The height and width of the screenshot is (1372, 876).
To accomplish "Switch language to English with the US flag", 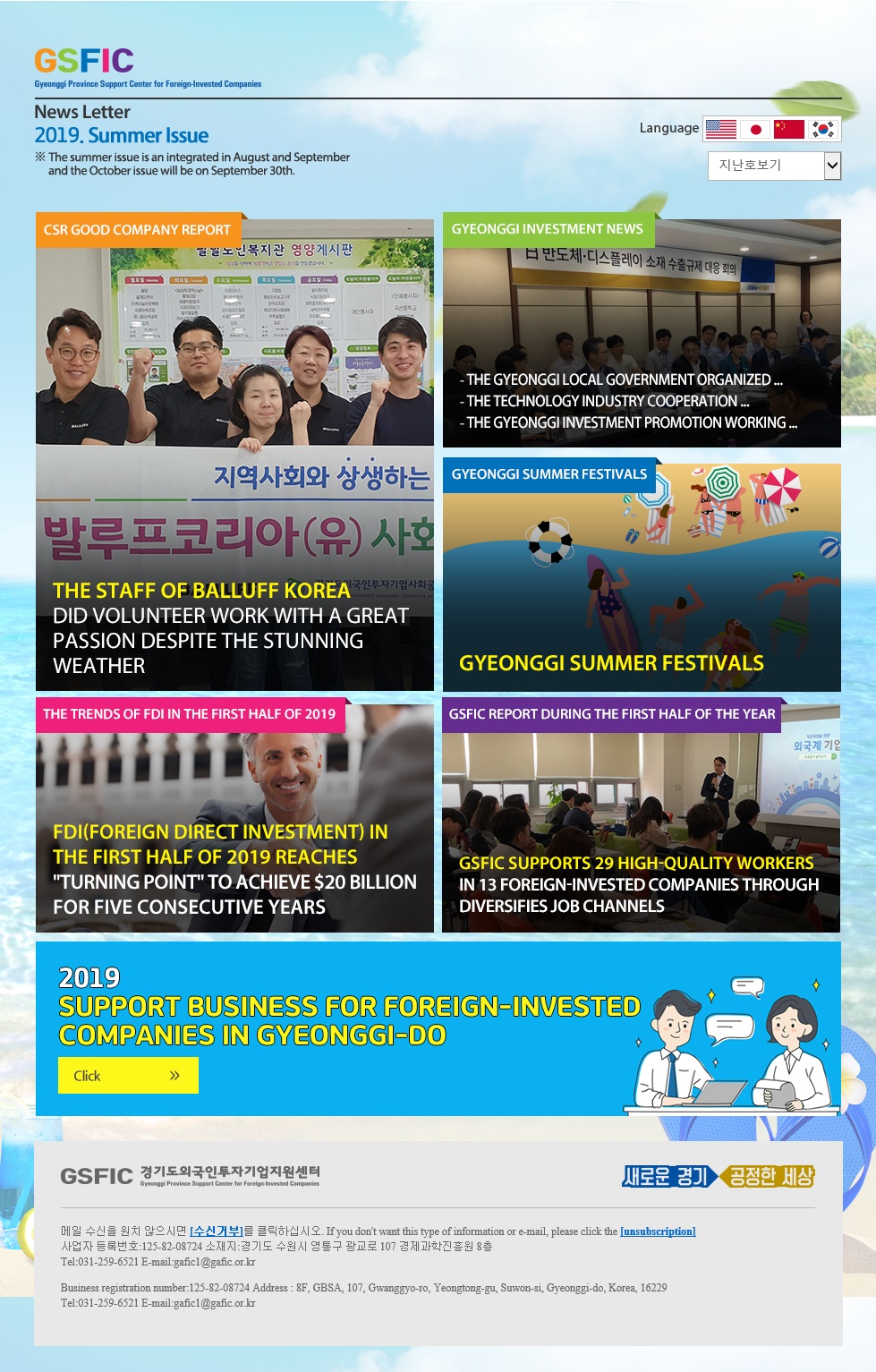I will point(720,129).
